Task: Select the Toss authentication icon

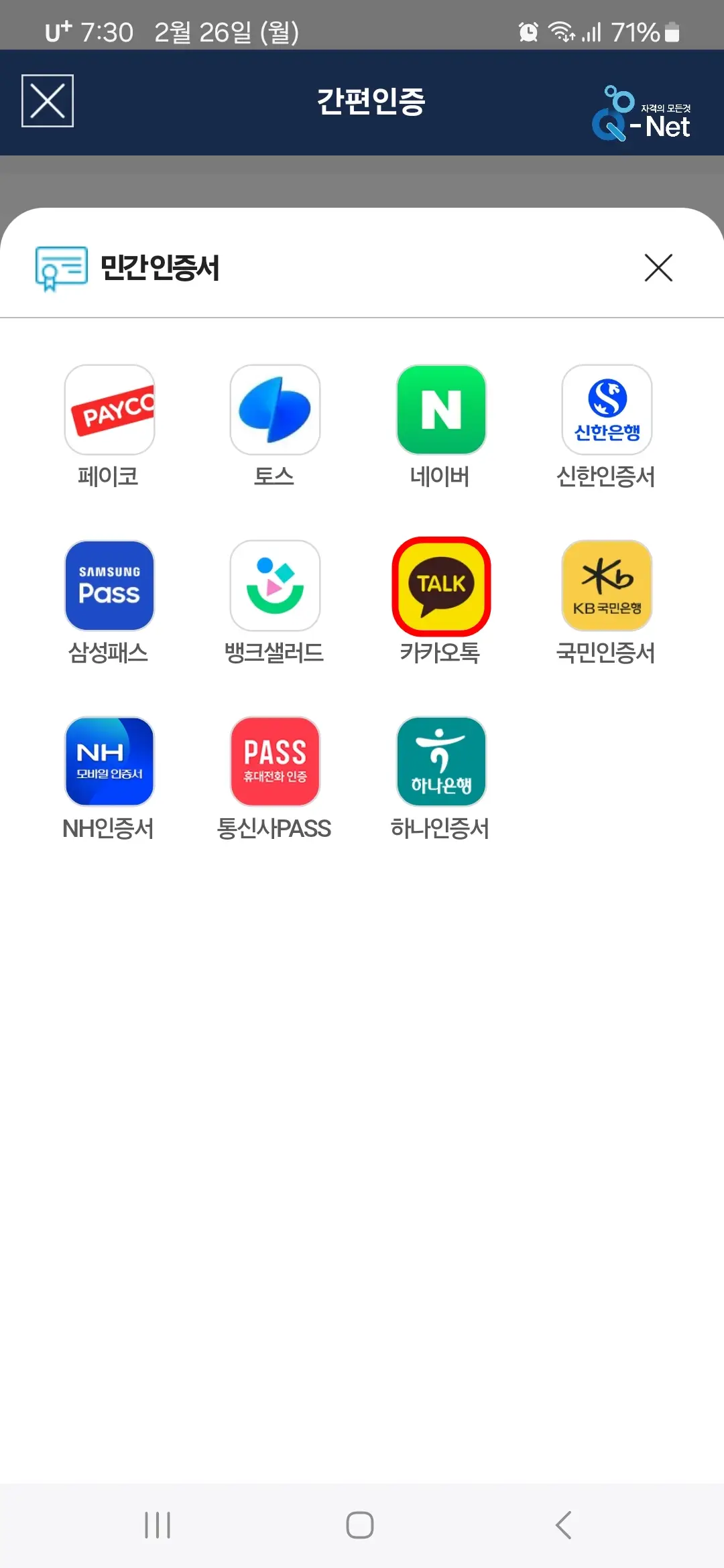Action: pyautogui.click(x=275, y=410)
